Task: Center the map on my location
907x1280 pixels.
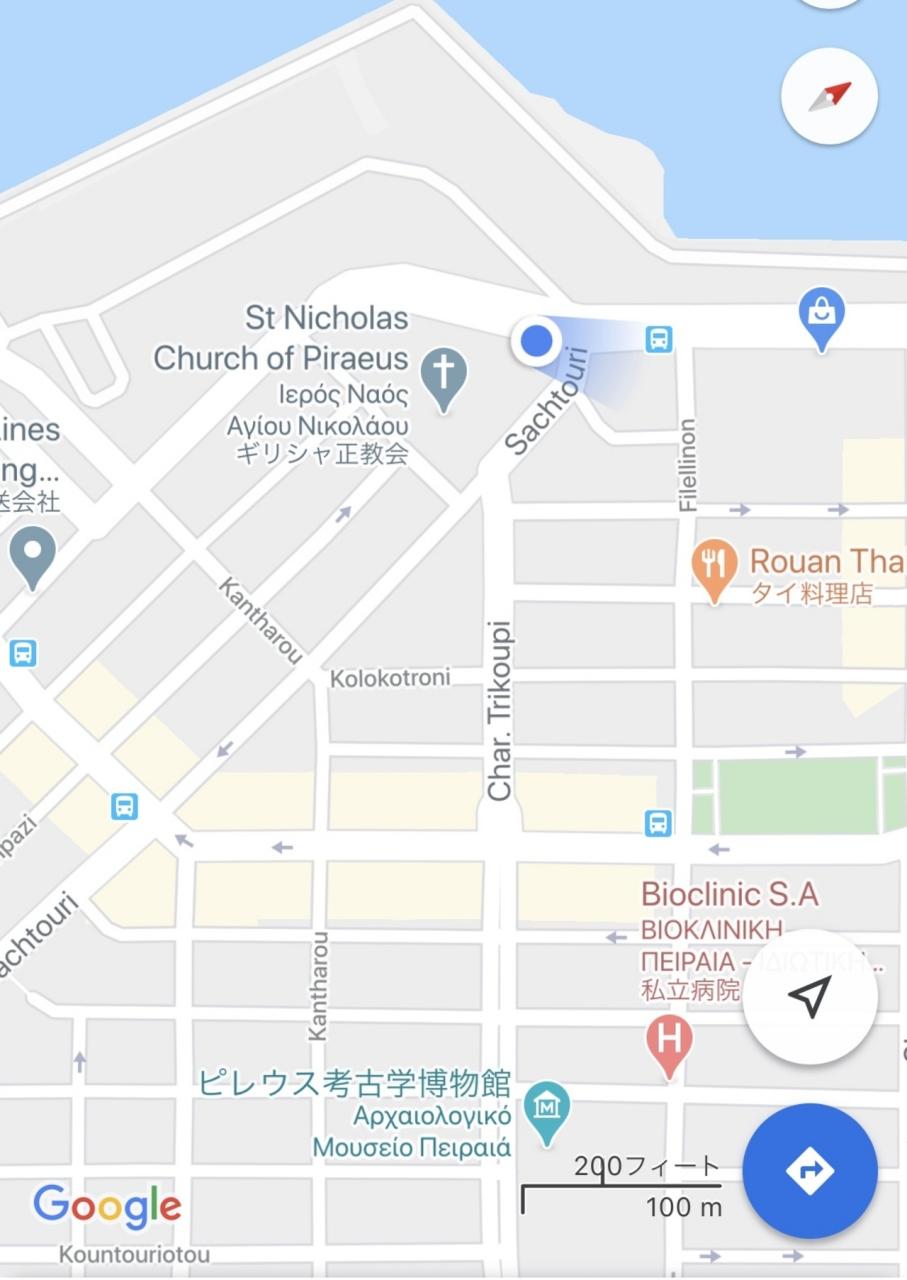Action: tap(810, 997)
